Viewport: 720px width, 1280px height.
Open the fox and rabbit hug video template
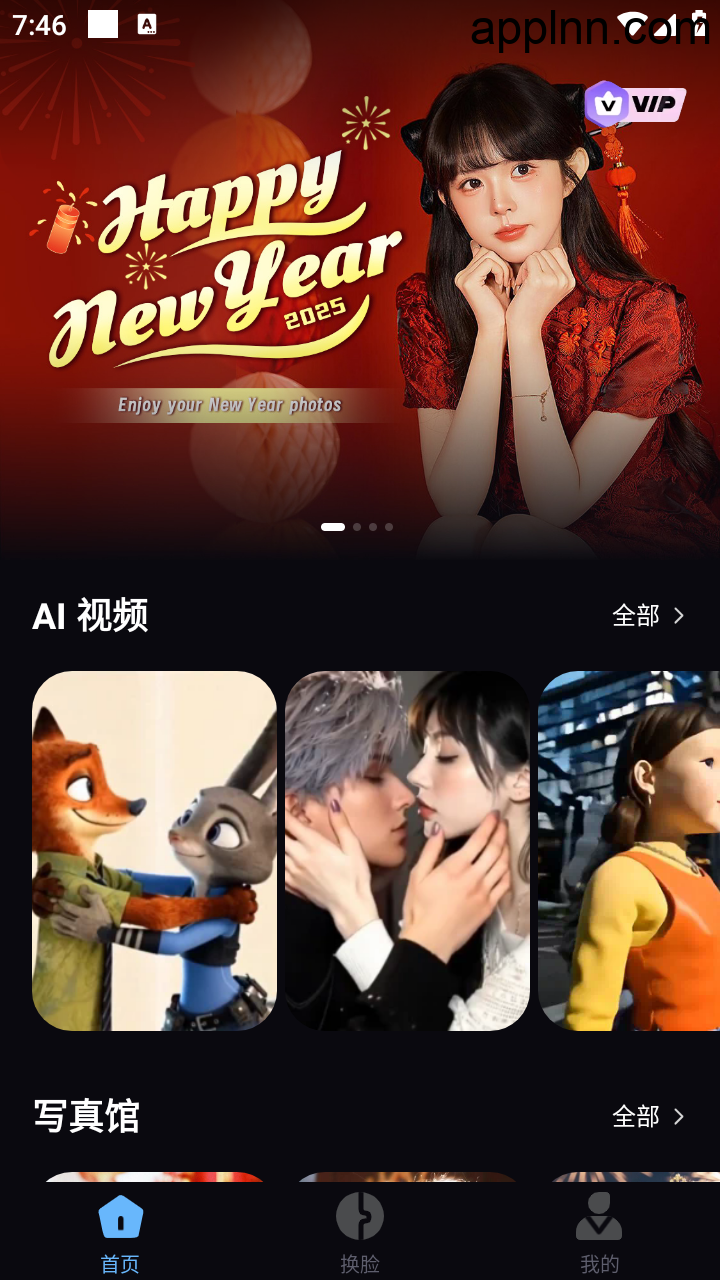(154, 851)
